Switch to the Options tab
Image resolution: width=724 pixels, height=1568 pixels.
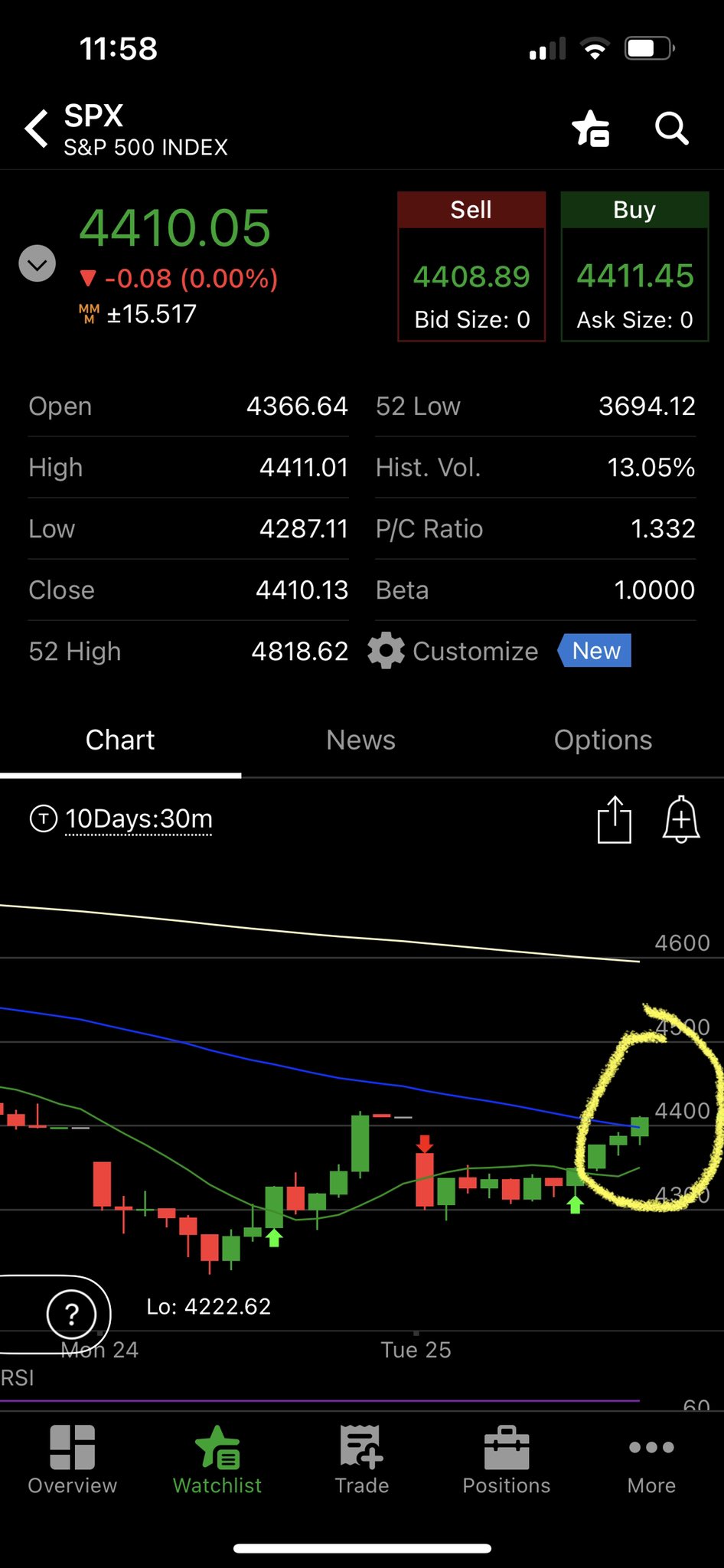(x=603, y=740)
